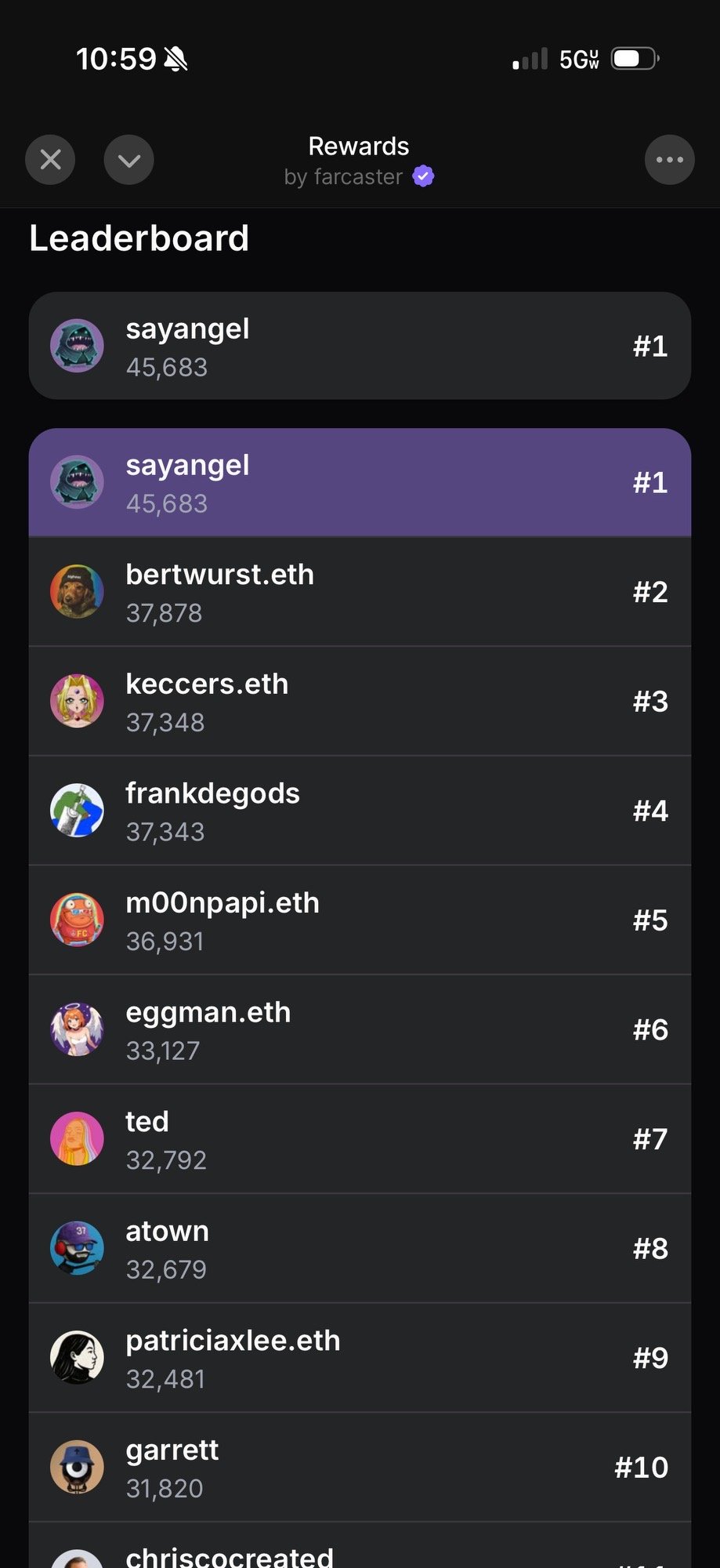The width and height of the screenshot is (720, 1568).
Task: Select atown at rank #8
Action: point(360,1248)
